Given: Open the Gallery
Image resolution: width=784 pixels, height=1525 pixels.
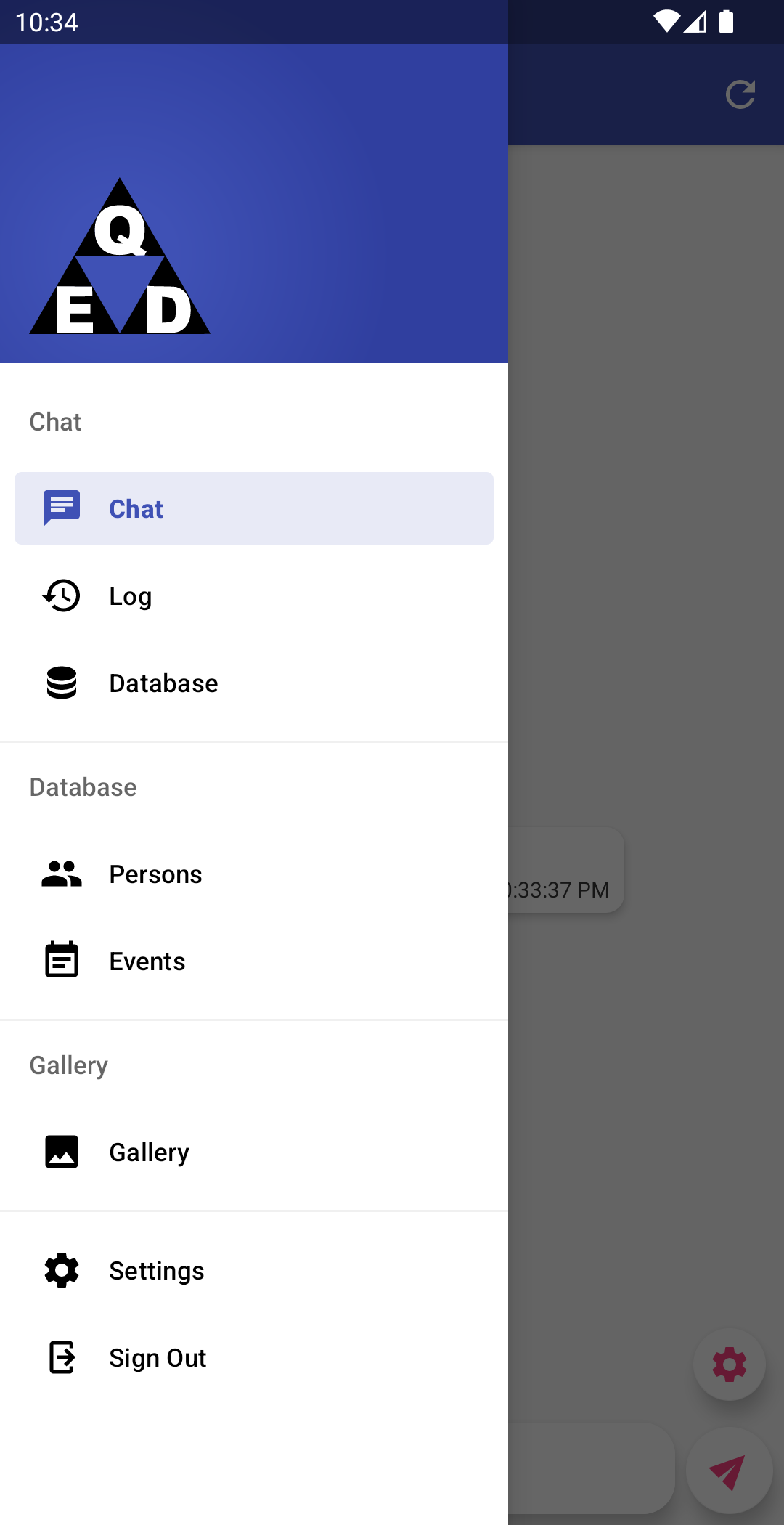Looking at the screenshot, I should pyautogui.click(x=254, y=1152).
